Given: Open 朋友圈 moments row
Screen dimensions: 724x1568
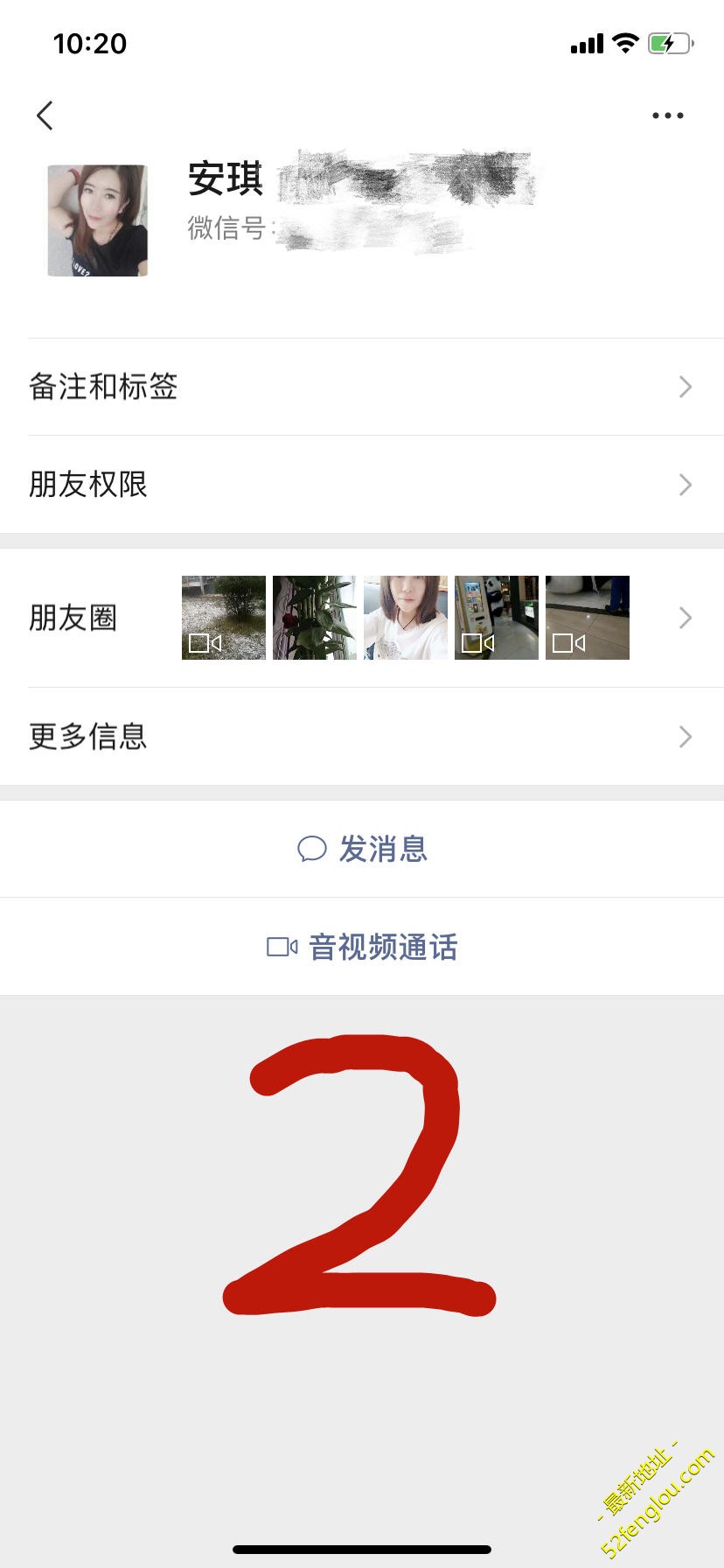Looking at the screenshot, I should [x=362, y=618].
